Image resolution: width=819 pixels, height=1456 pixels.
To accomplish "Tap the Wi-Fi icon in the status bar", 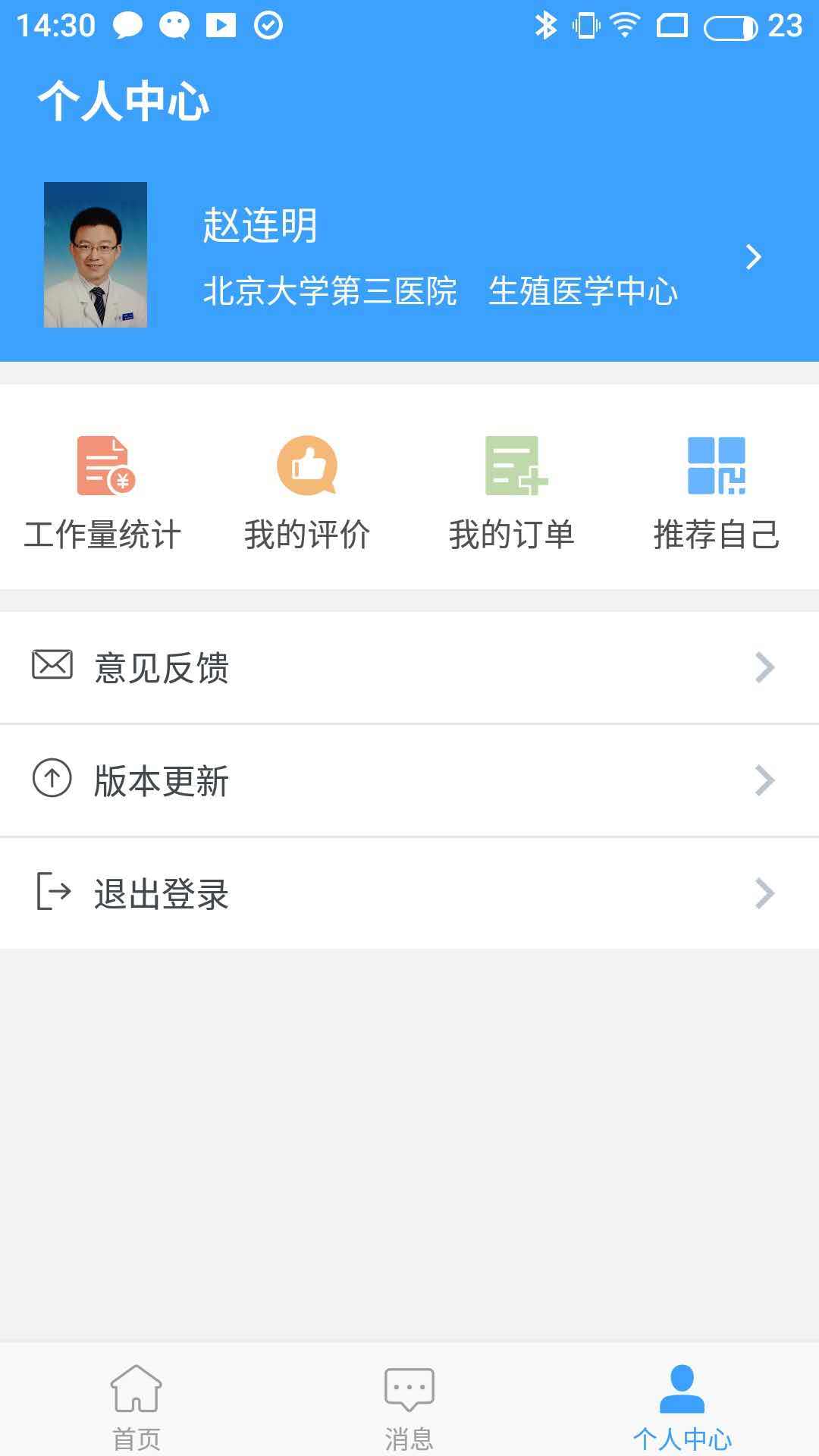I will [x=623, y=24].
